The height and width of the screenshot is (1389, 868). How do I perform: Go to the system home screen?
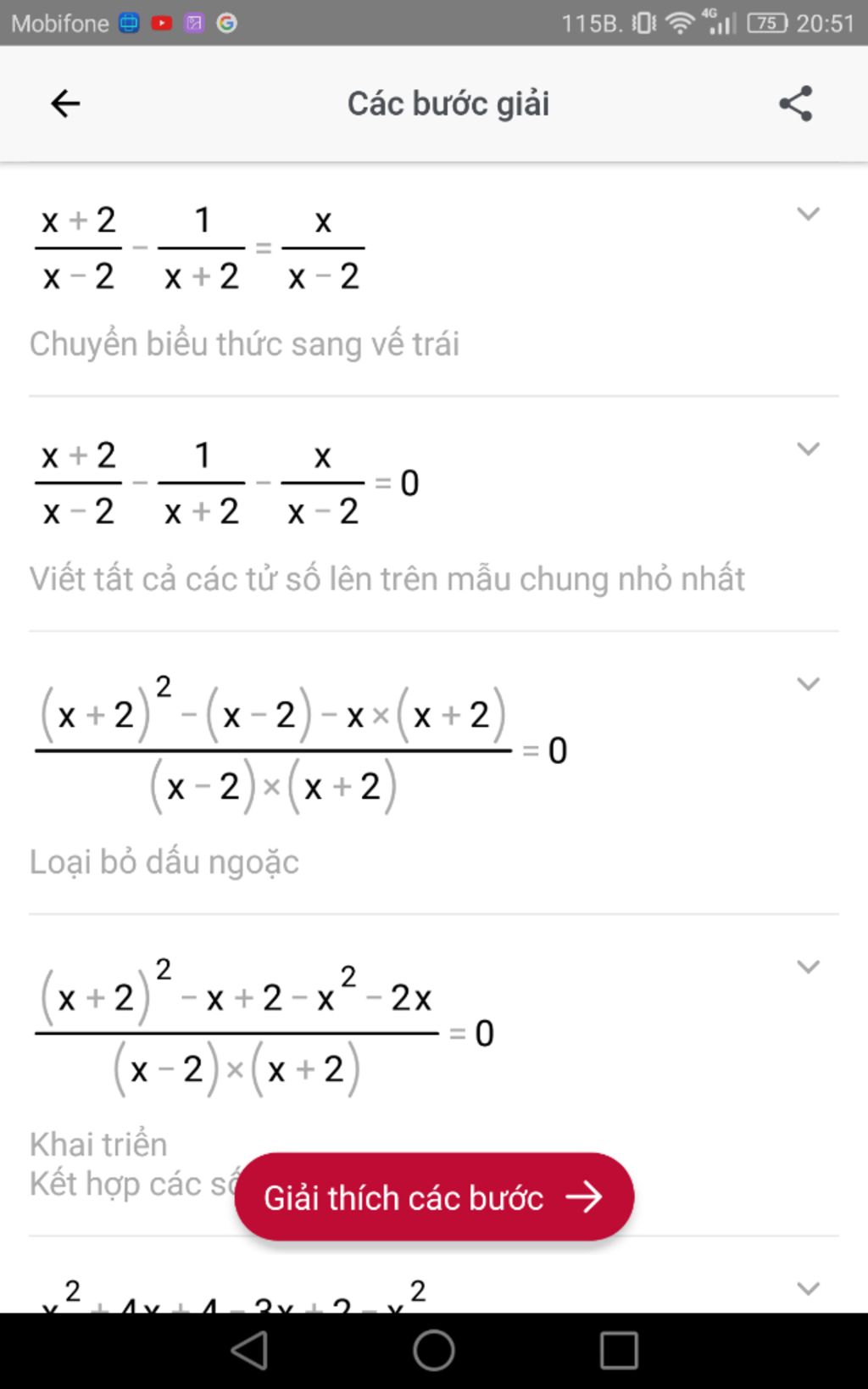click(434, 1350)
